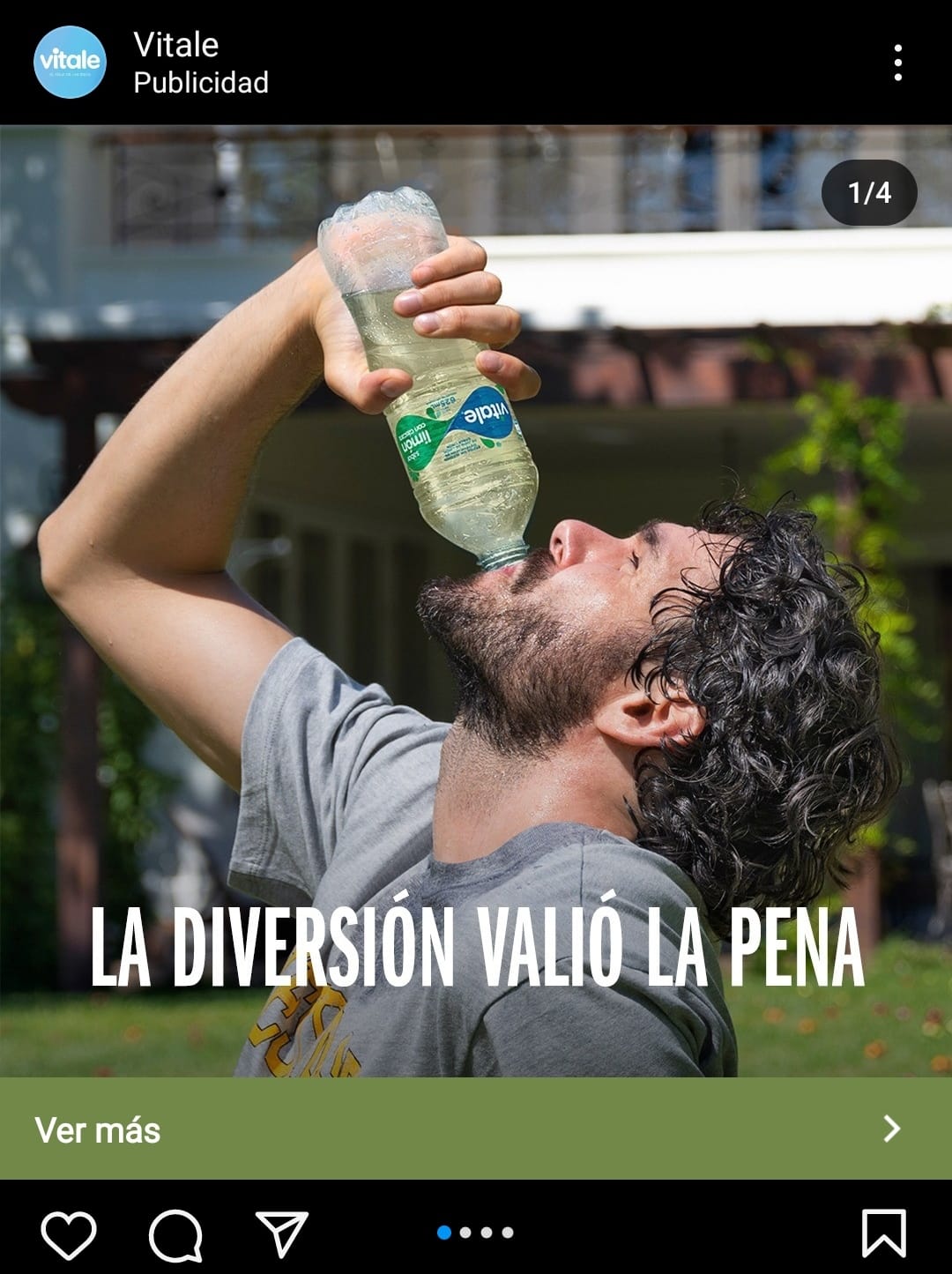Screen dimensions: 952x1274
Task: Comment on the Vitale post
Action: (175, 1233)
